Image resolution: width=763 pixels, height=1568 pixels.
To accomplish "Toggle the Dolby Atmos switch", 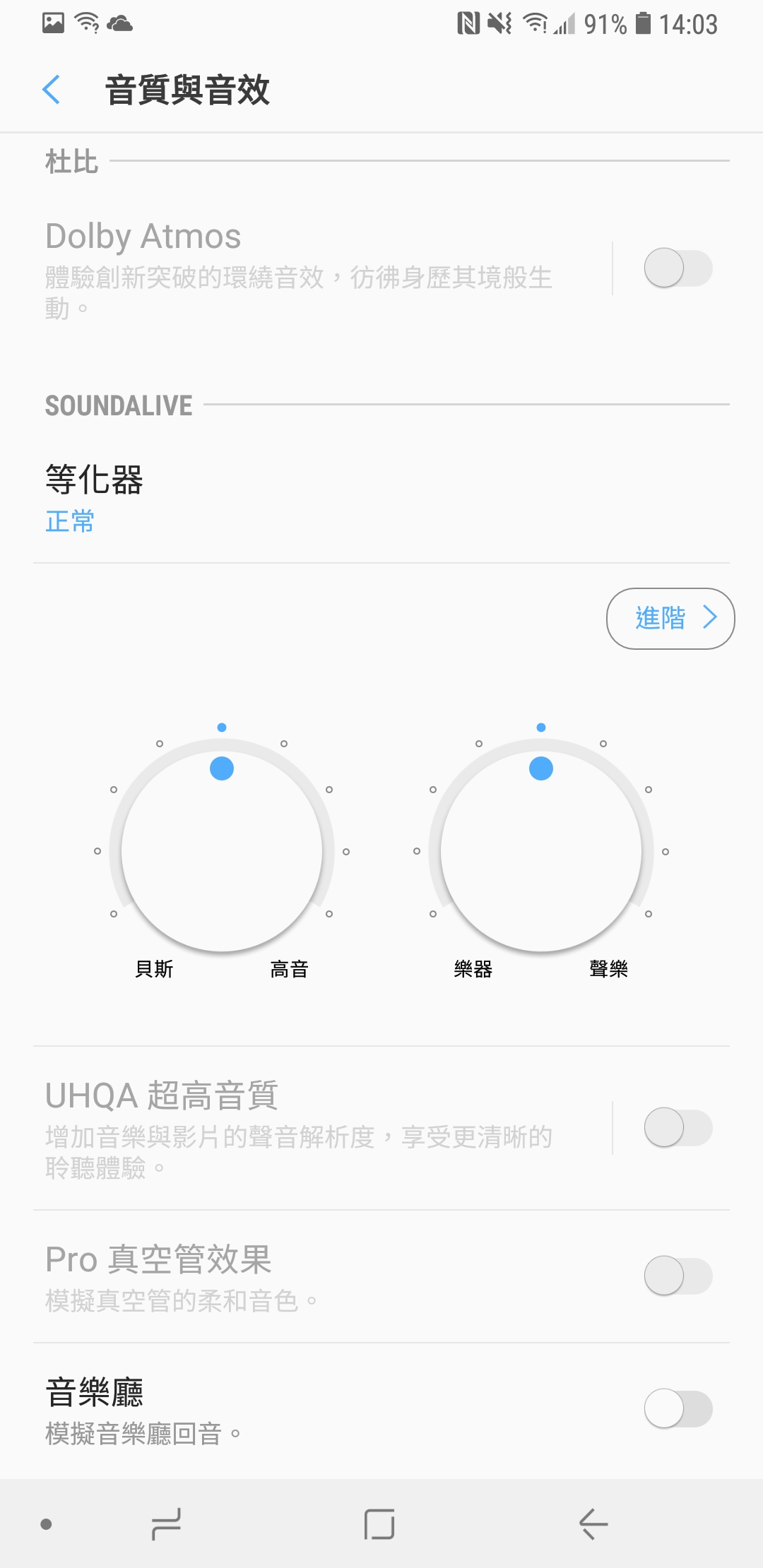I will pyautogui.click(x=678, y=268).
